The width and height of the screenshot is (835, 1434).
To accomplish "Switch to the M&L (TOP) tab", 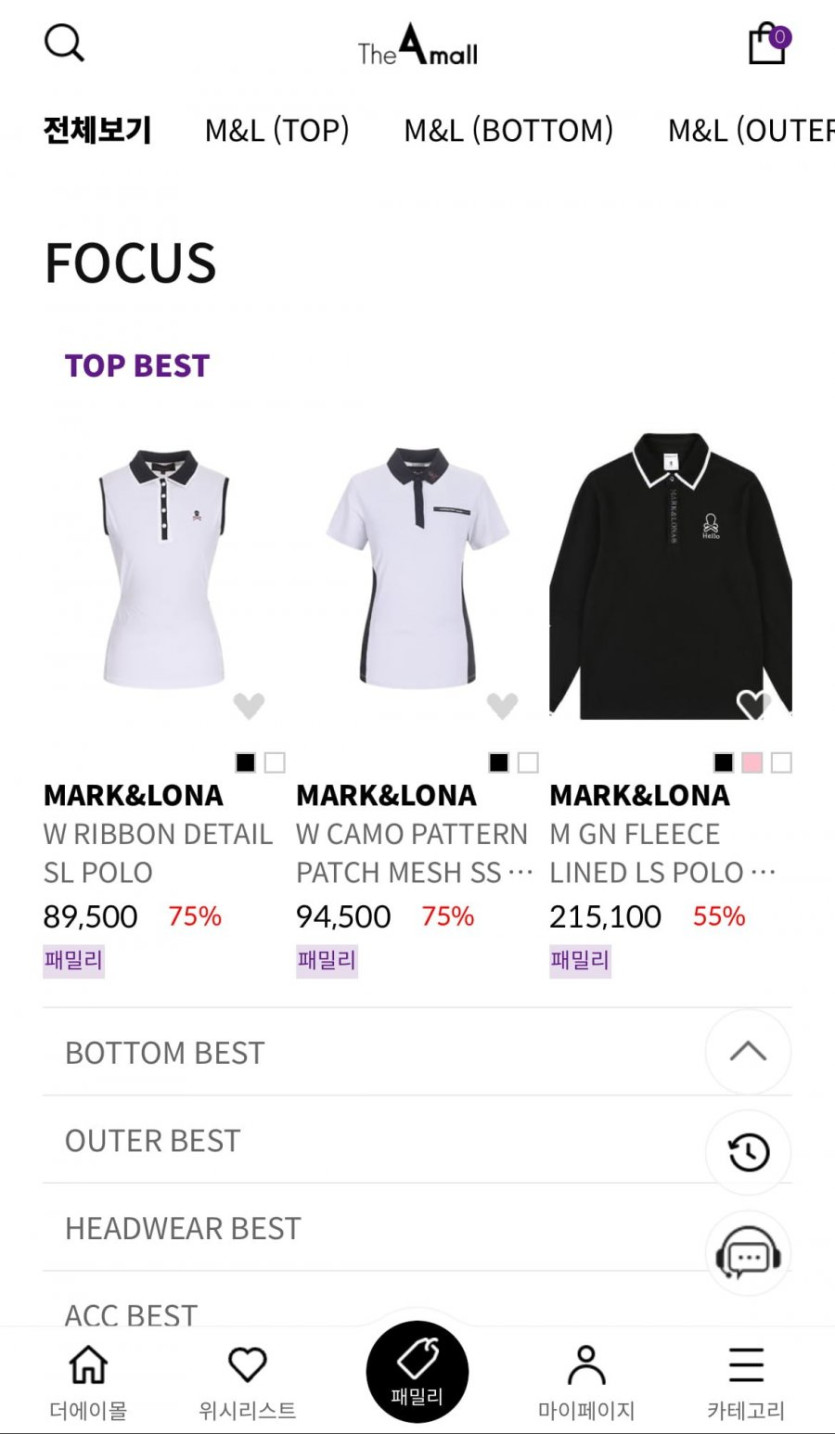I will (x=277, y=131).
